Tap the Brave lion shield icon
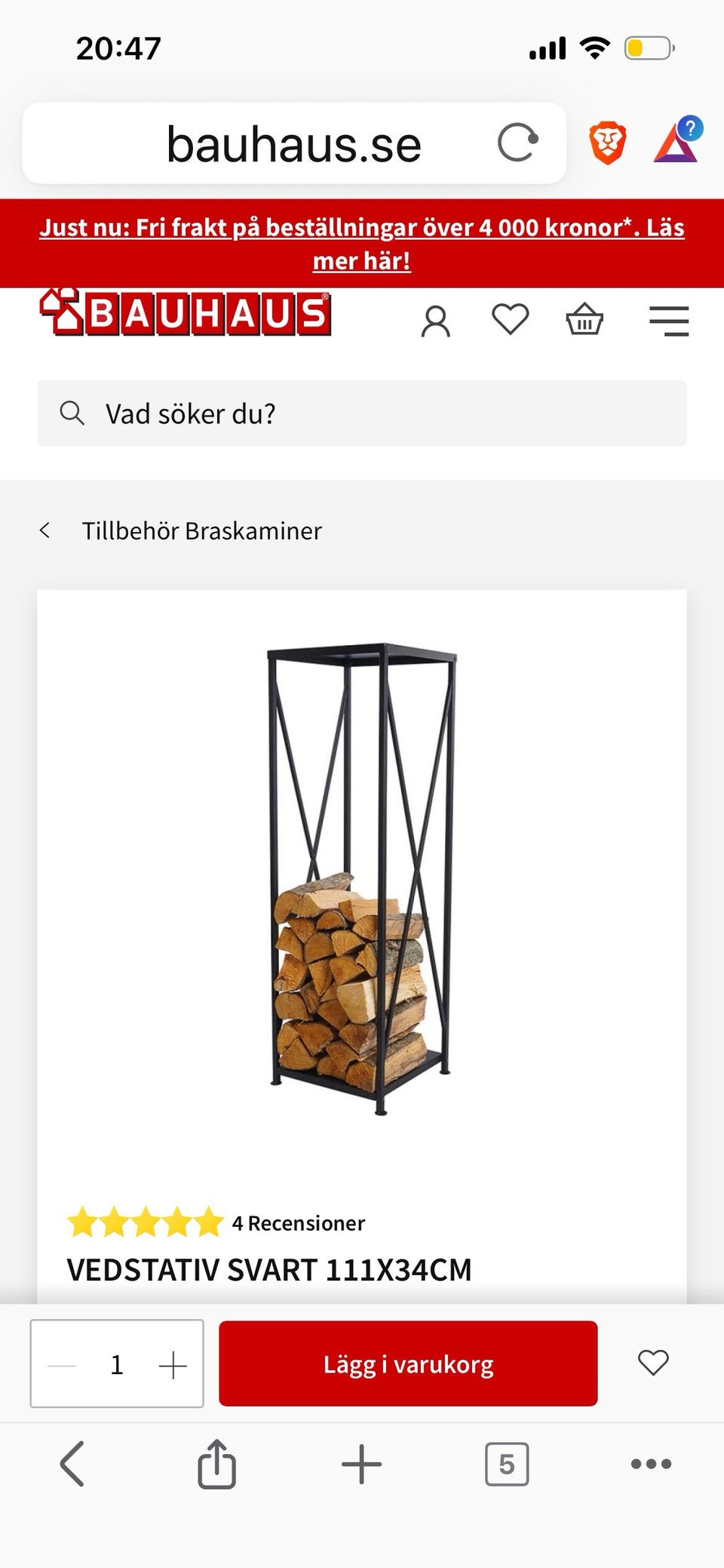 pos(607,142)
